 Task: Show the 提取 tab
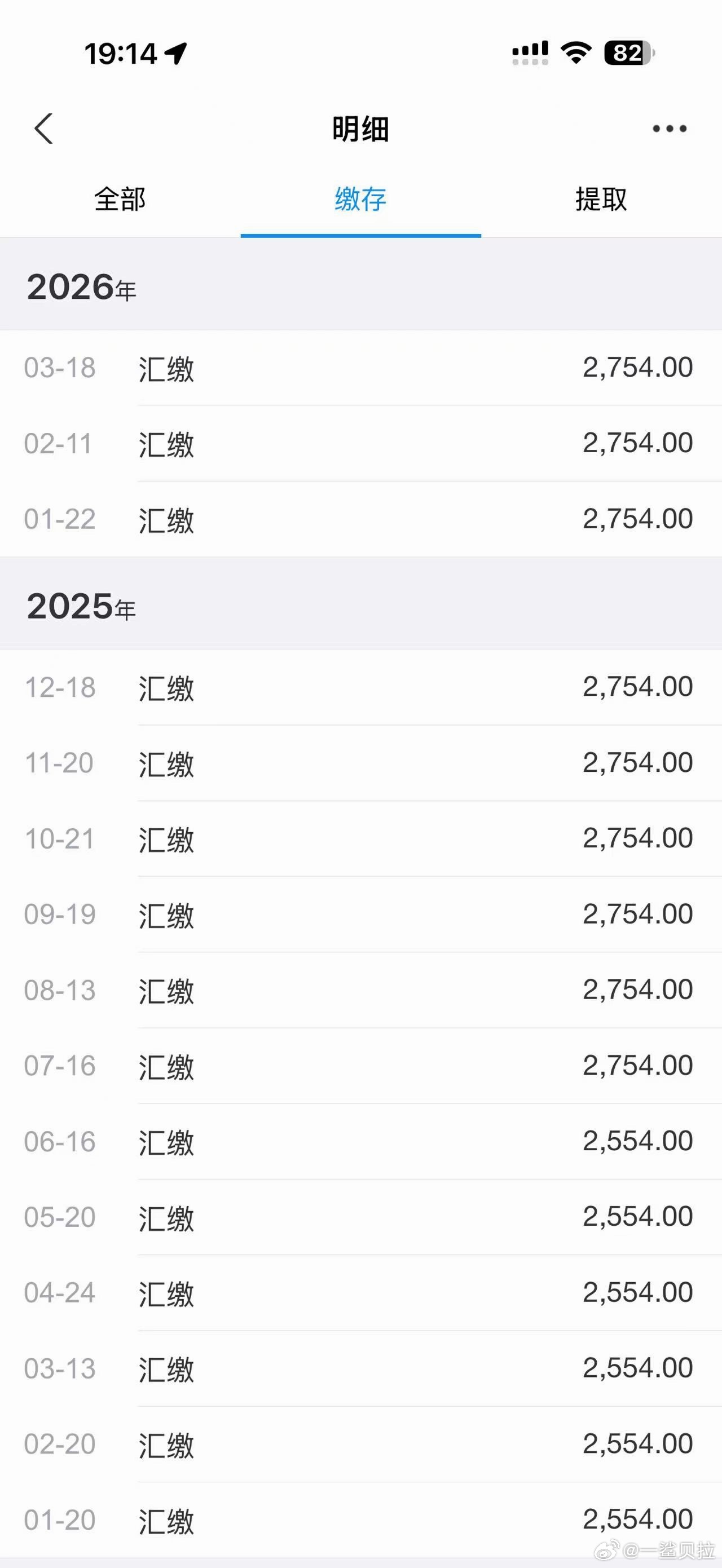click(x=601, y=199)
